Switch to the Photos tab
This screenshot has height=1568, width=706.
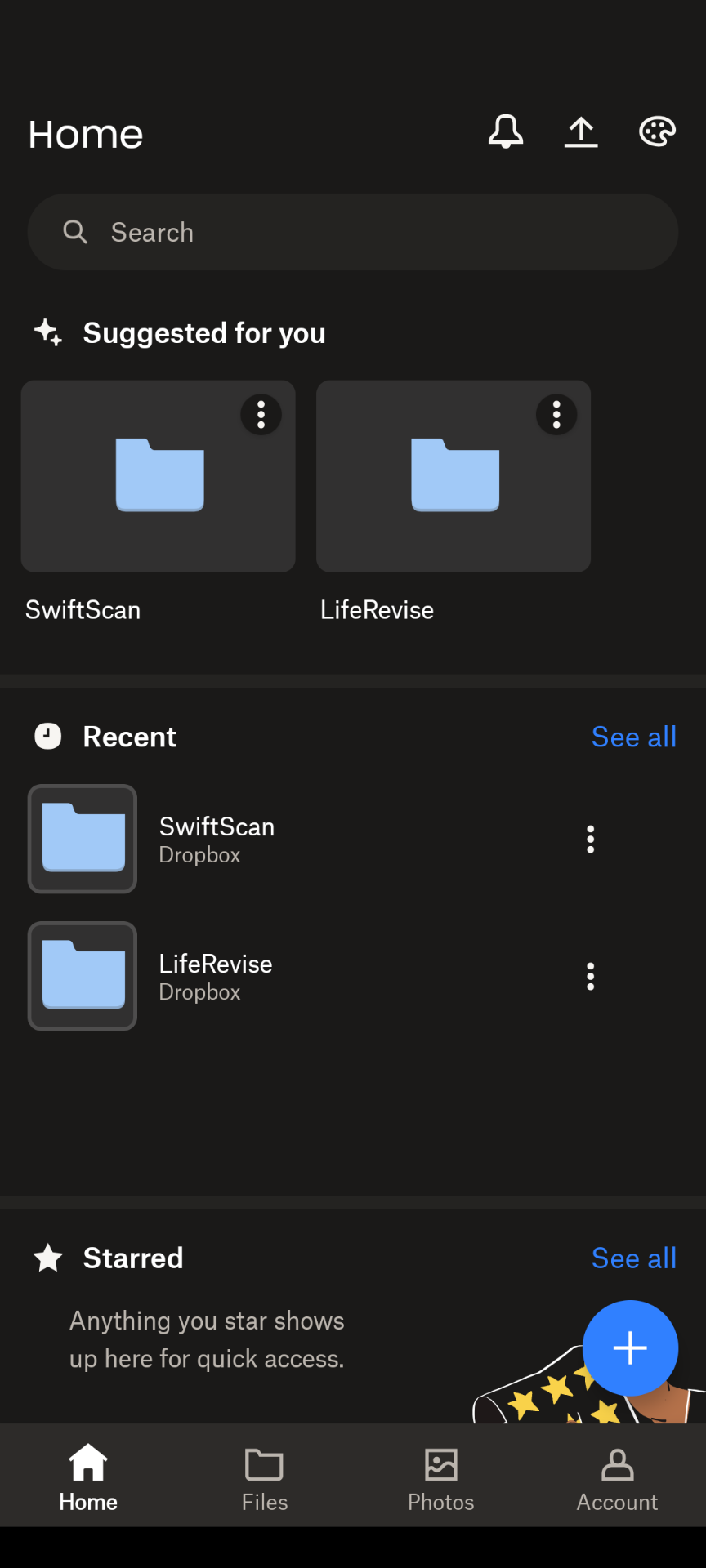click(x=441, y=1478)
